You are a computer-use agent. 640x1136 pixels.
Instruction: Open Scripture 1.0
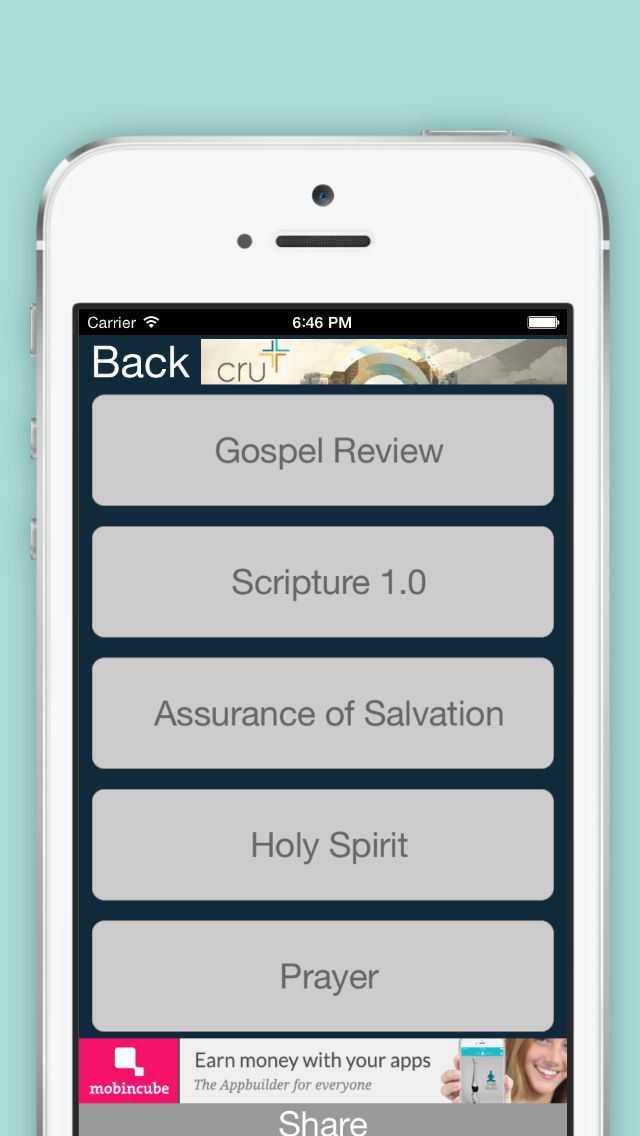coord(323,582)
